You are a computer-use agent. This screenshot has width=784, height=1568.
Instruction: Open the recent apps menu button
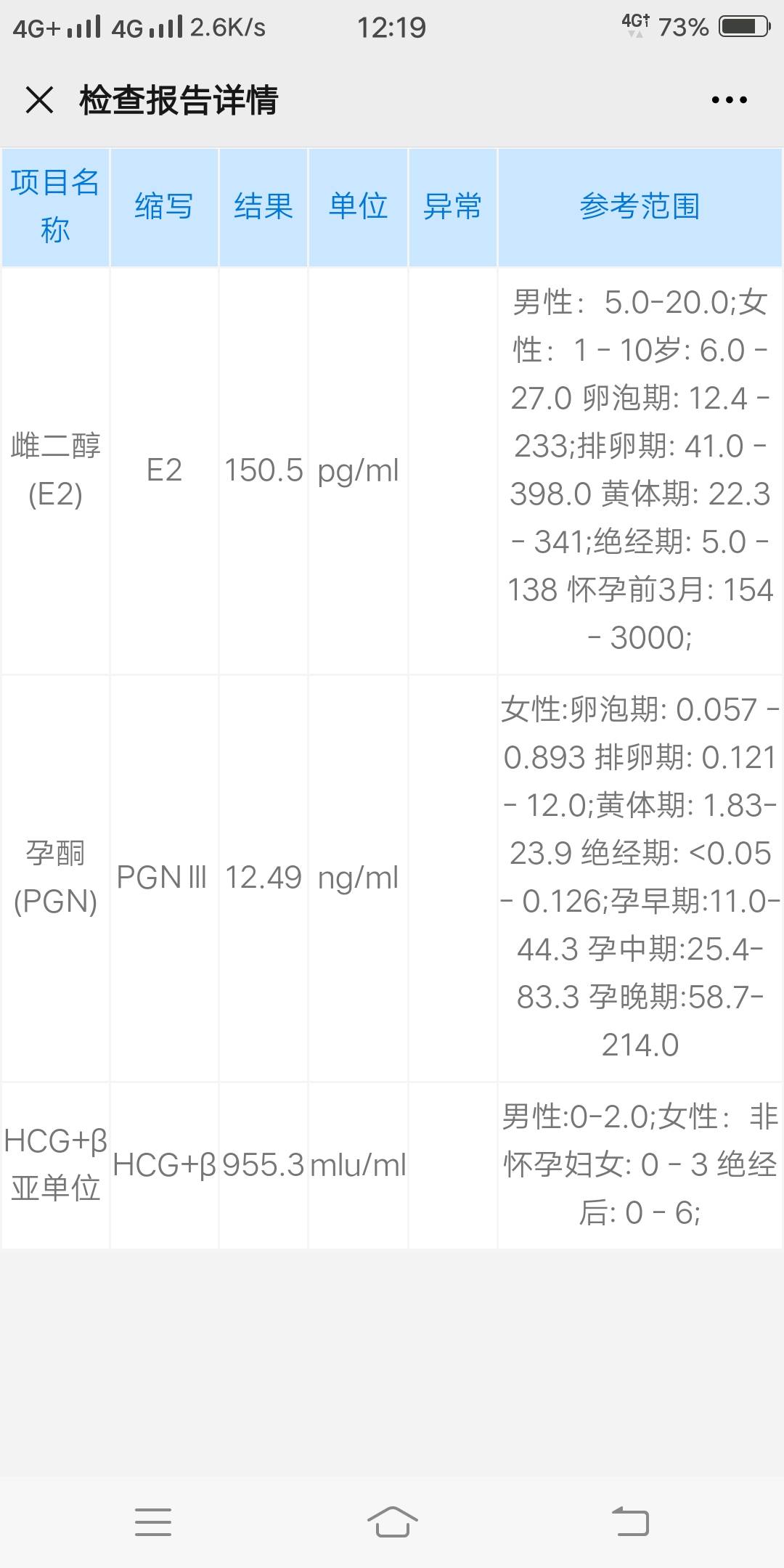[153, 1521]
